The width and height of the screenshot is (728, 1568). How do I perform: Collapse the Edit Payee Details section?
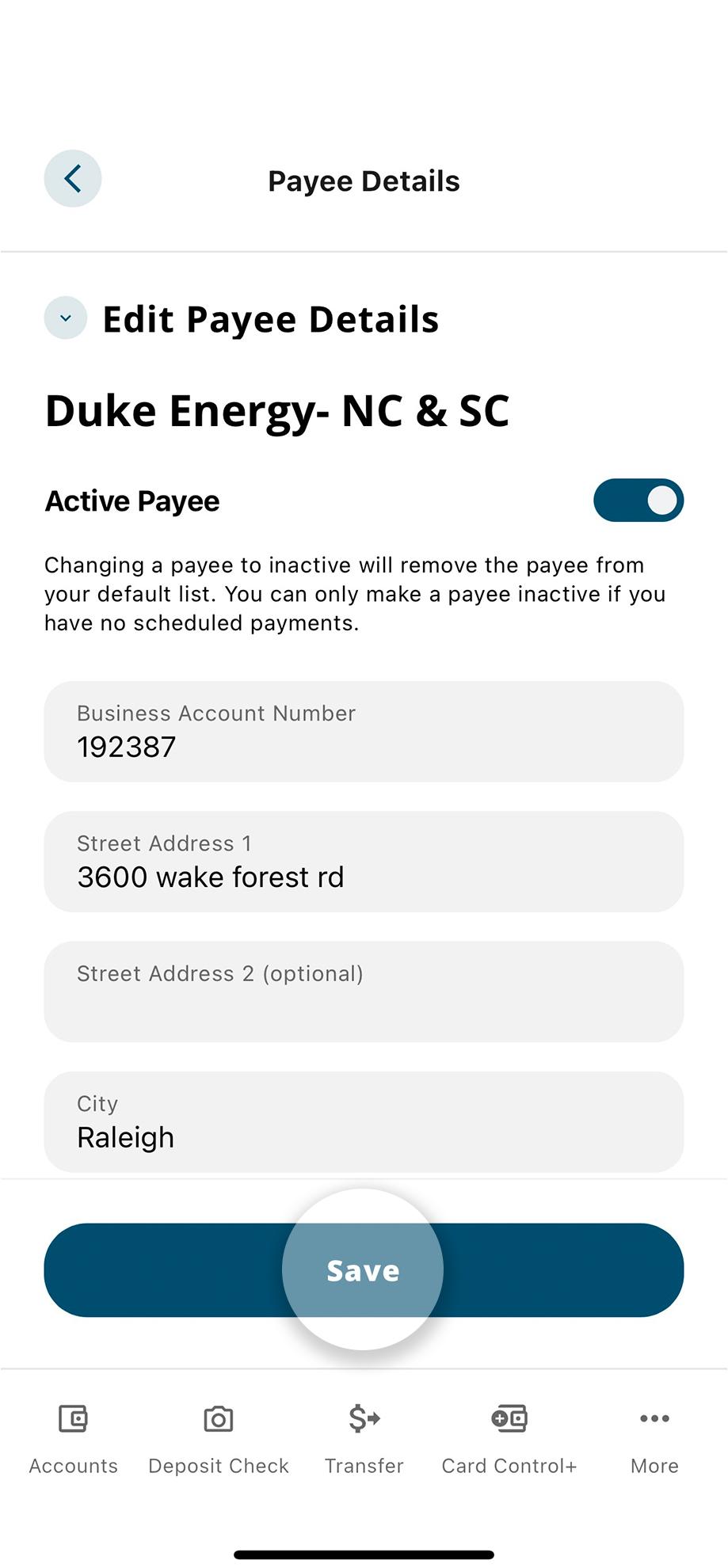click(x=65, y=318)
